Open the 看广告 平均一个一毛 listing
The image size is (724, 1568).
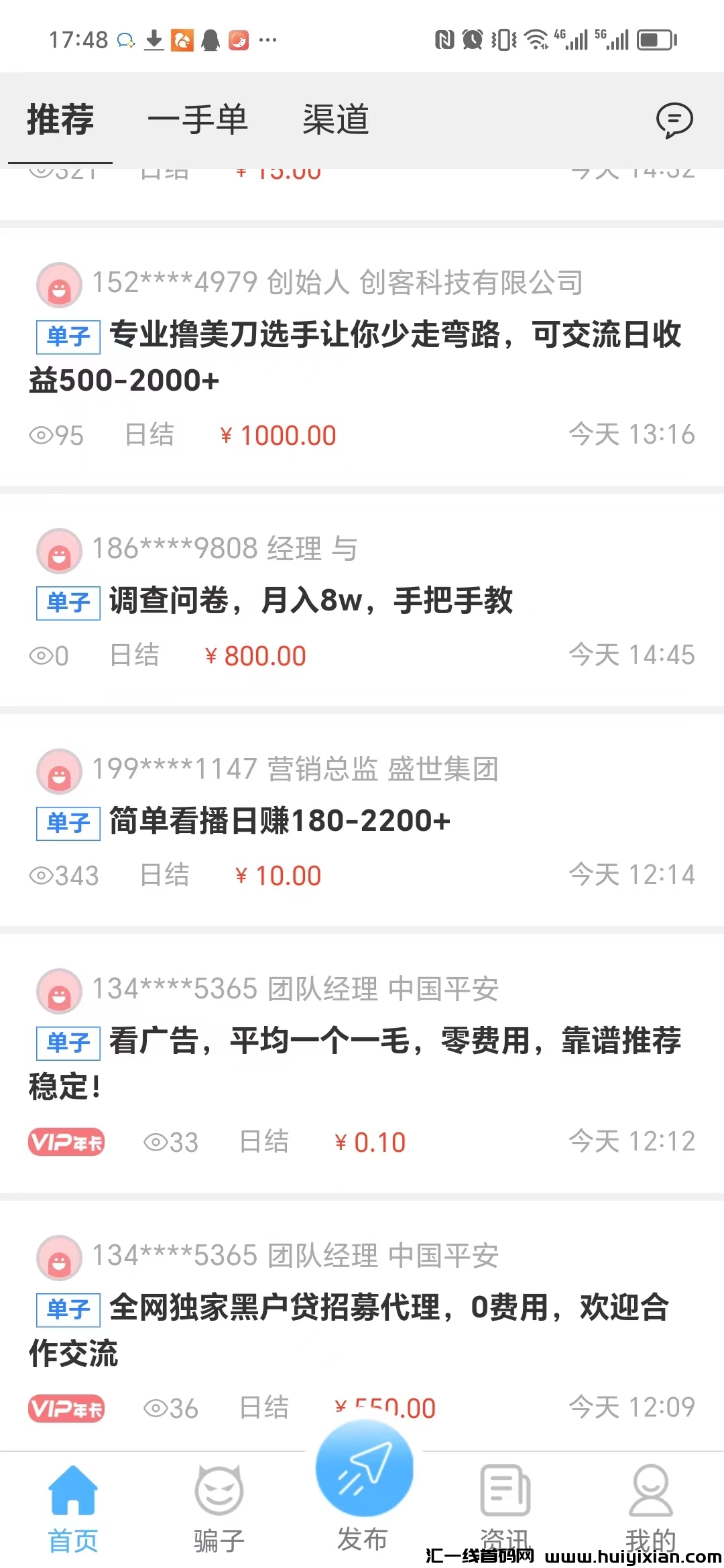coord(362,1063)
